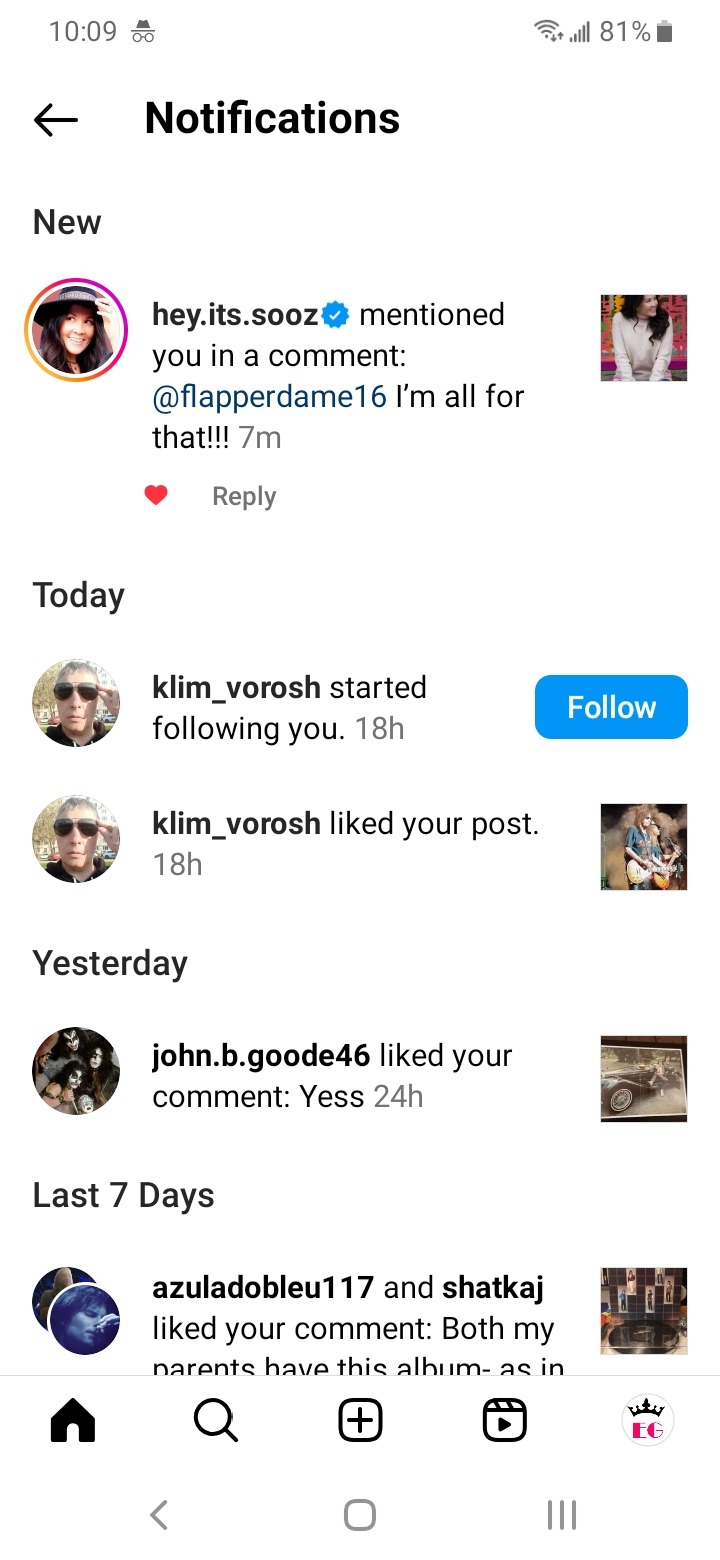Image resolution: width=720 pixels, height=1560 pixels.
Task: Open the klim_vorosh liked your post notification
Action: point(345,842)
